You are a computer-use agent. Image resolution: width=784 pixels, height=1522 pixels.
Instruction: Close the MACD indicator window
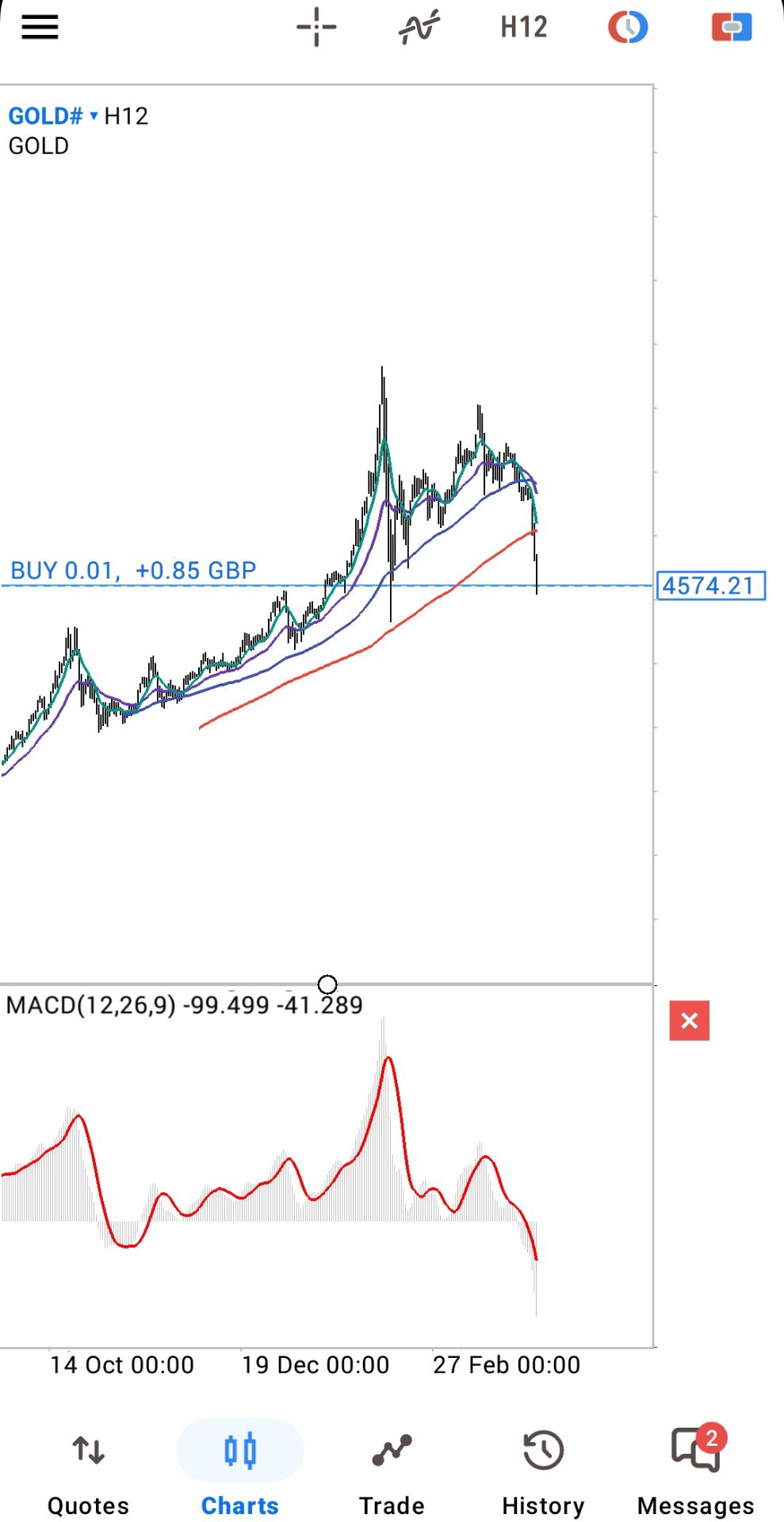pyautogui.click(x=689, y=1020)
